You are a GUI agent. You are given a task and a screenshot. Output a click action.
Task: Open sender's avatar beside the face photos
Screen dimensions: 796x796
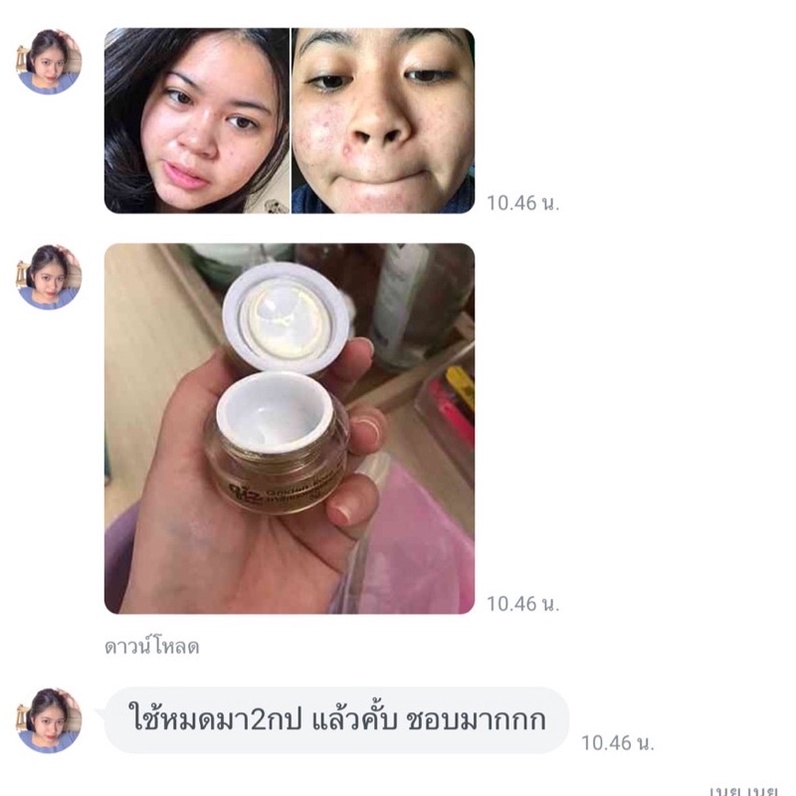tap(49, 61)
